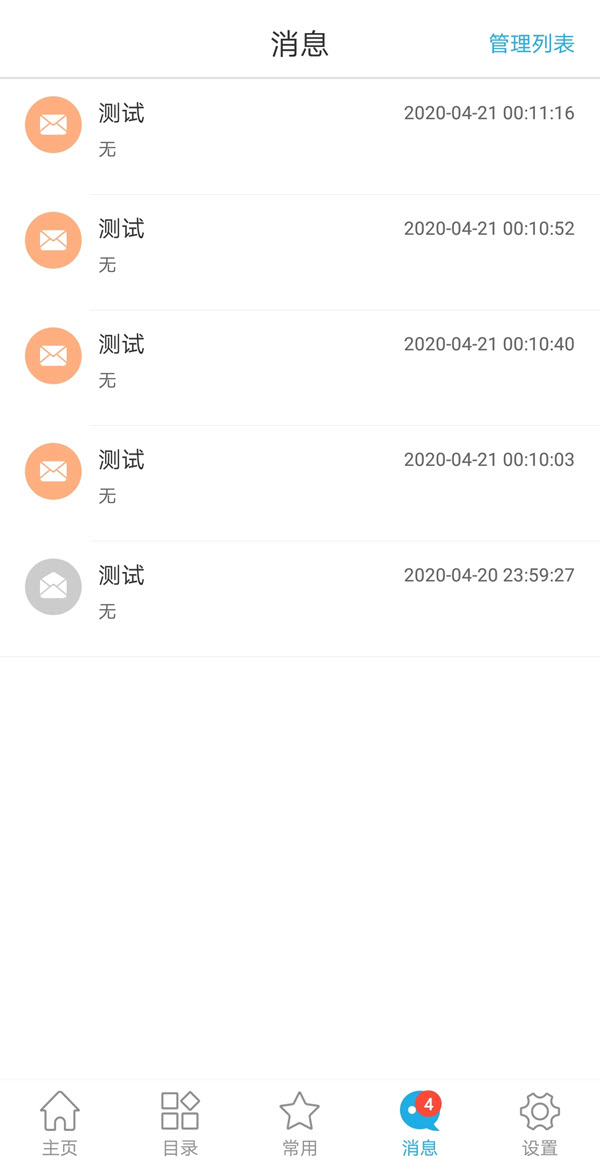The width and height of the screenshot is (600, 1167).
Task: Switch to the 目录 tab
Action: pyautogui.click(x=180, y=1123)
